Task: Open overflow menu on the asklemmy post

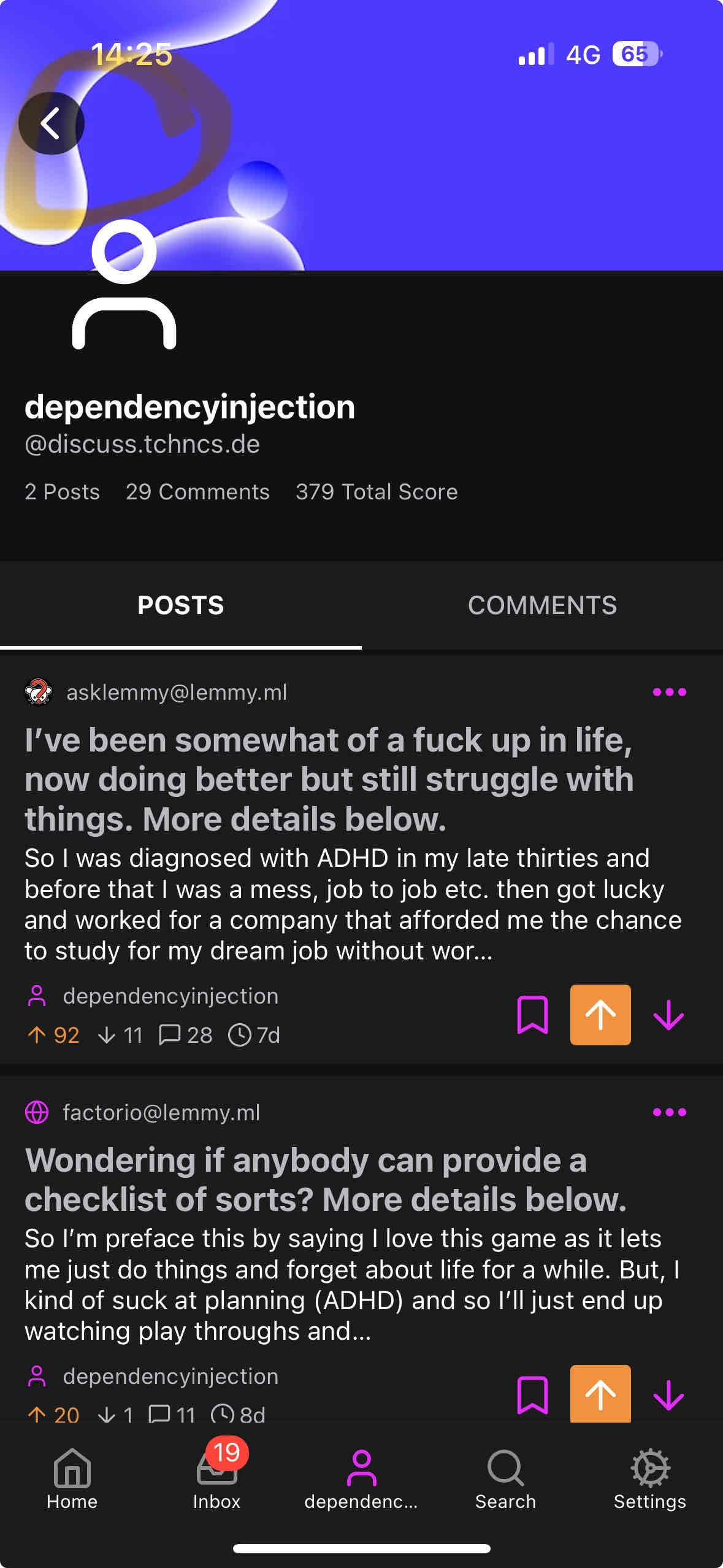Action: pos(669,692)
